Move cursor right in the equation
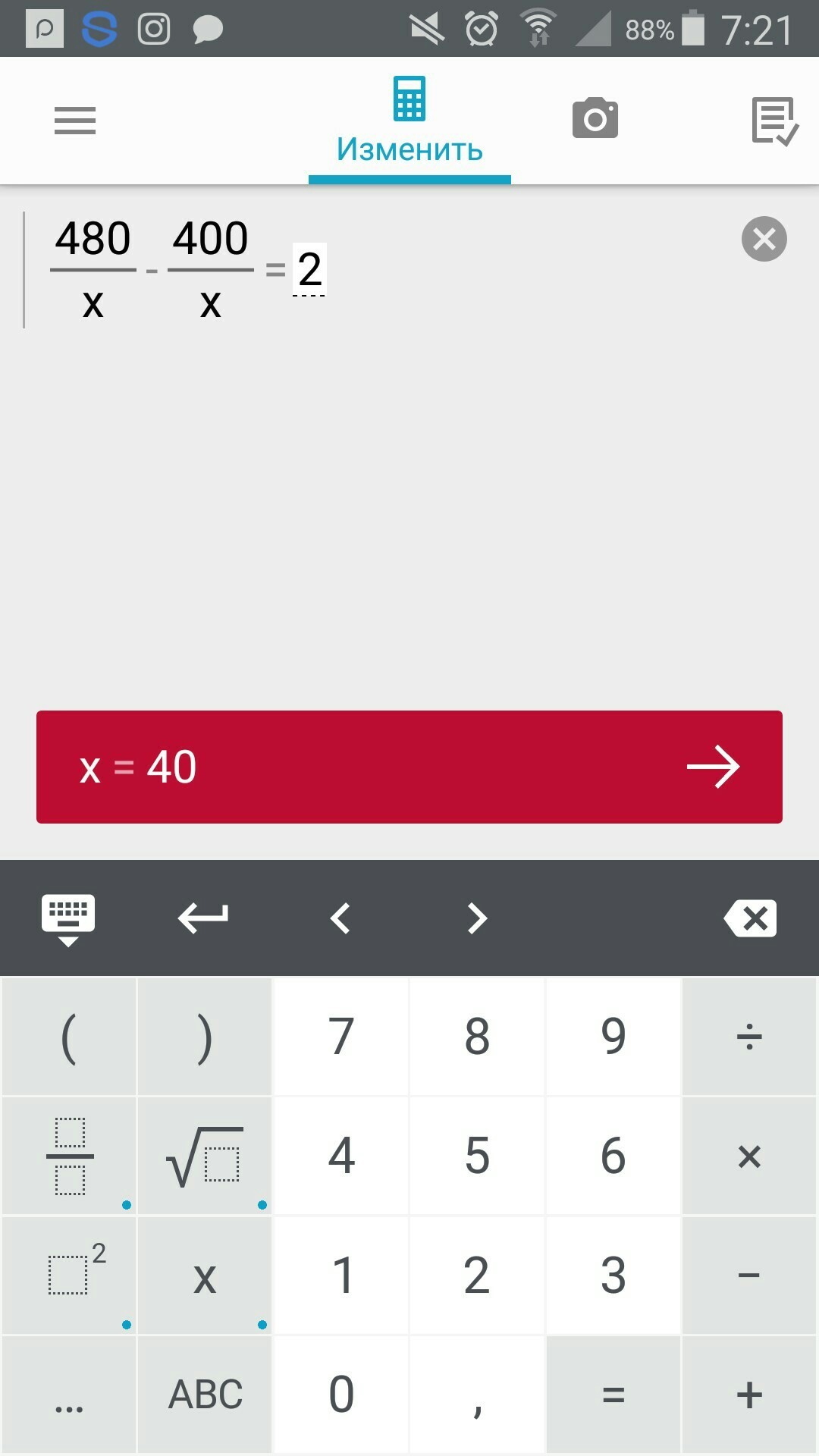This screenshot has width=819, height=1456. click(477, 918)
